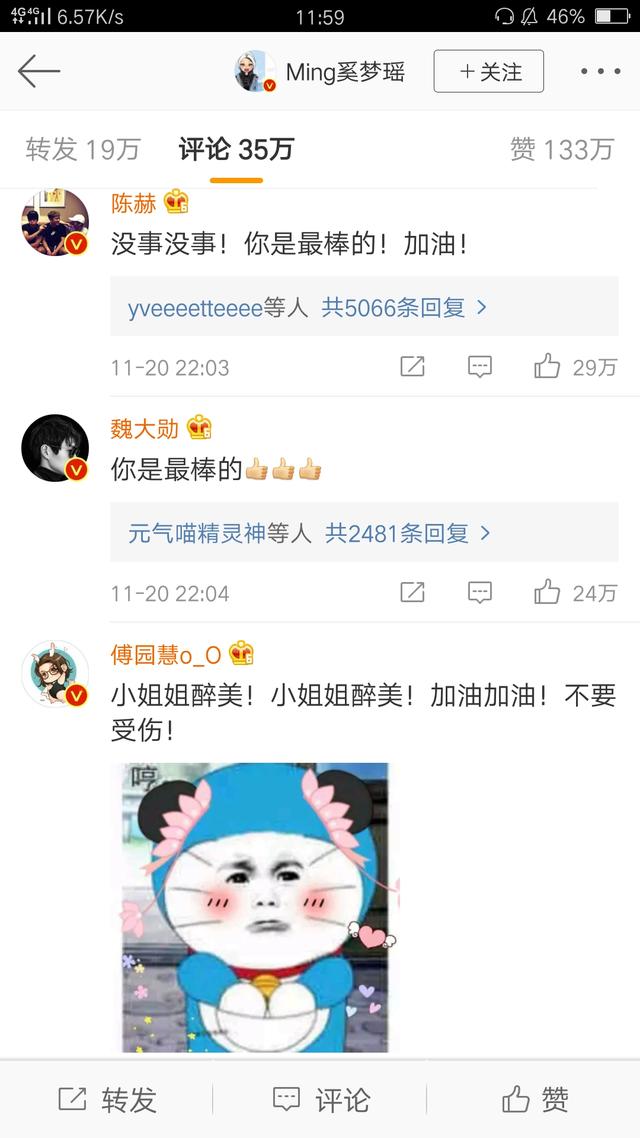Image resolution: width=640 pixels, height=1138 pixels.
Task: Repost 魏大勋's comment
Action: [x=413, y=593]
